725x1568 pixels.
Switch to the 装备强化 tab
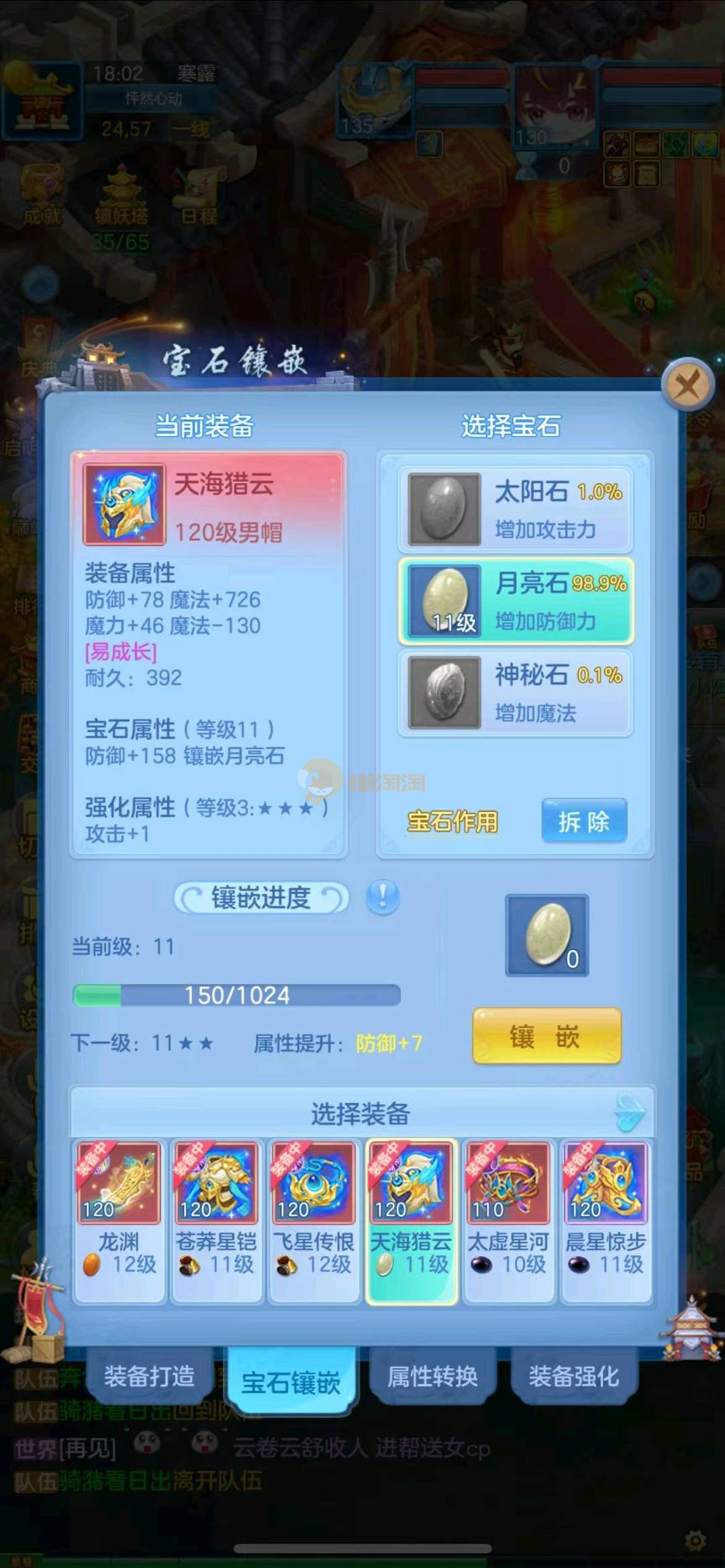(x=573, y=1376)
